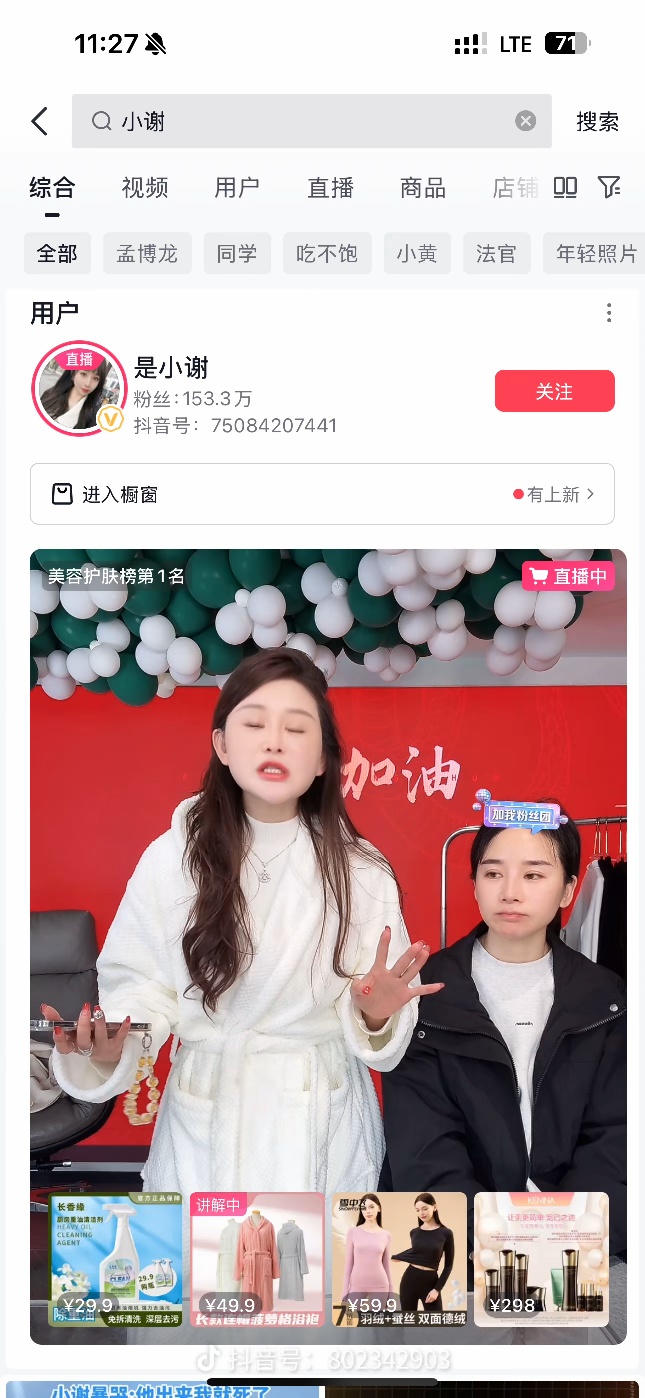The image size is (645, 1398).
Task: Switch to the 商品 tab
Action: coord(422,188)
